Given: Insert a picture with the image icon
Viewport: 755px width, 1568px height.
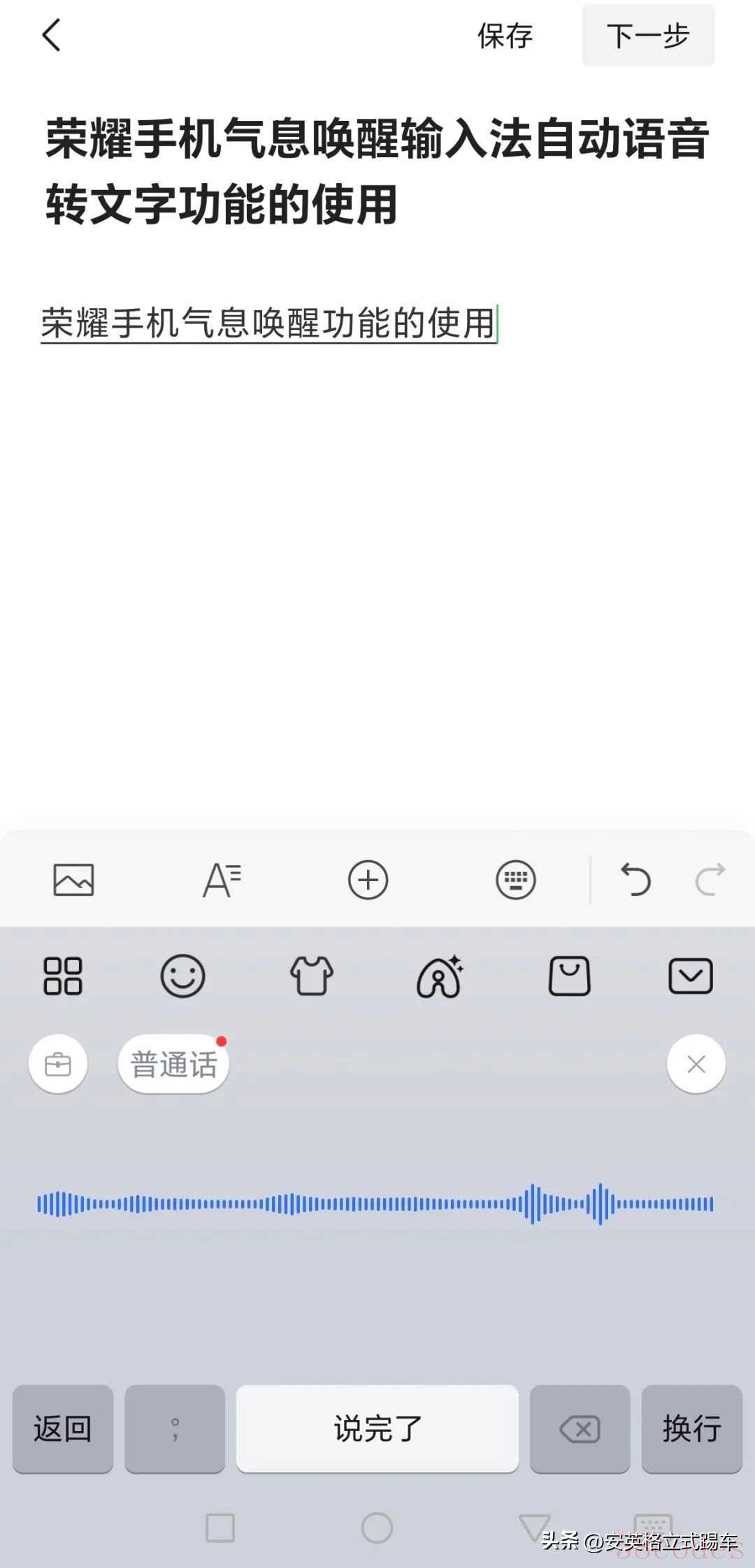Looking at the screenshot, I should 73,880.
